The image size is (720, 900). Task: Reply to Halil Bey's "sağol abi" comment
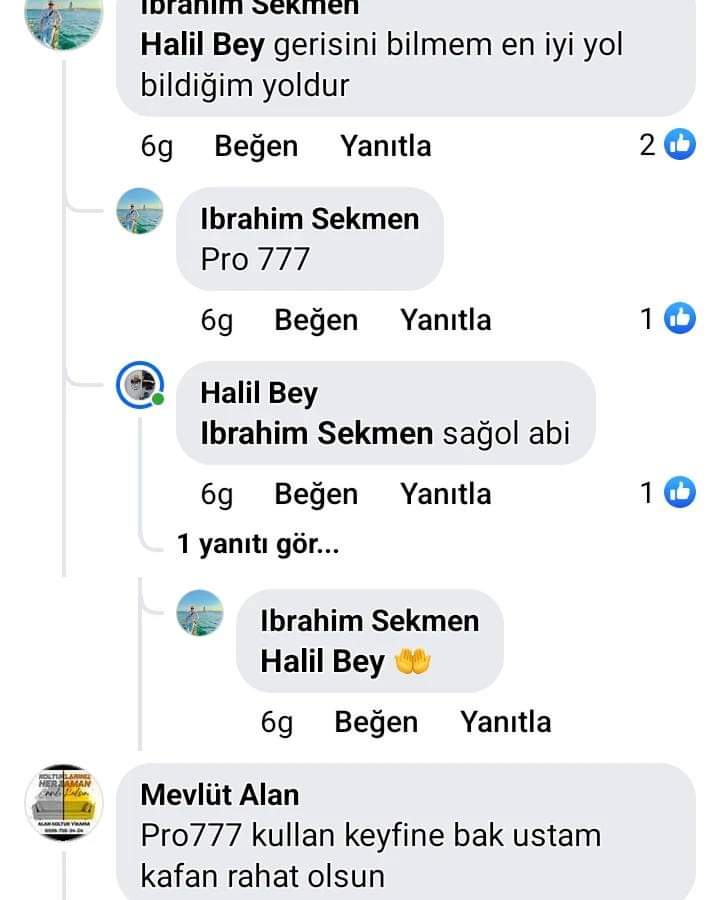coord(446,494)
